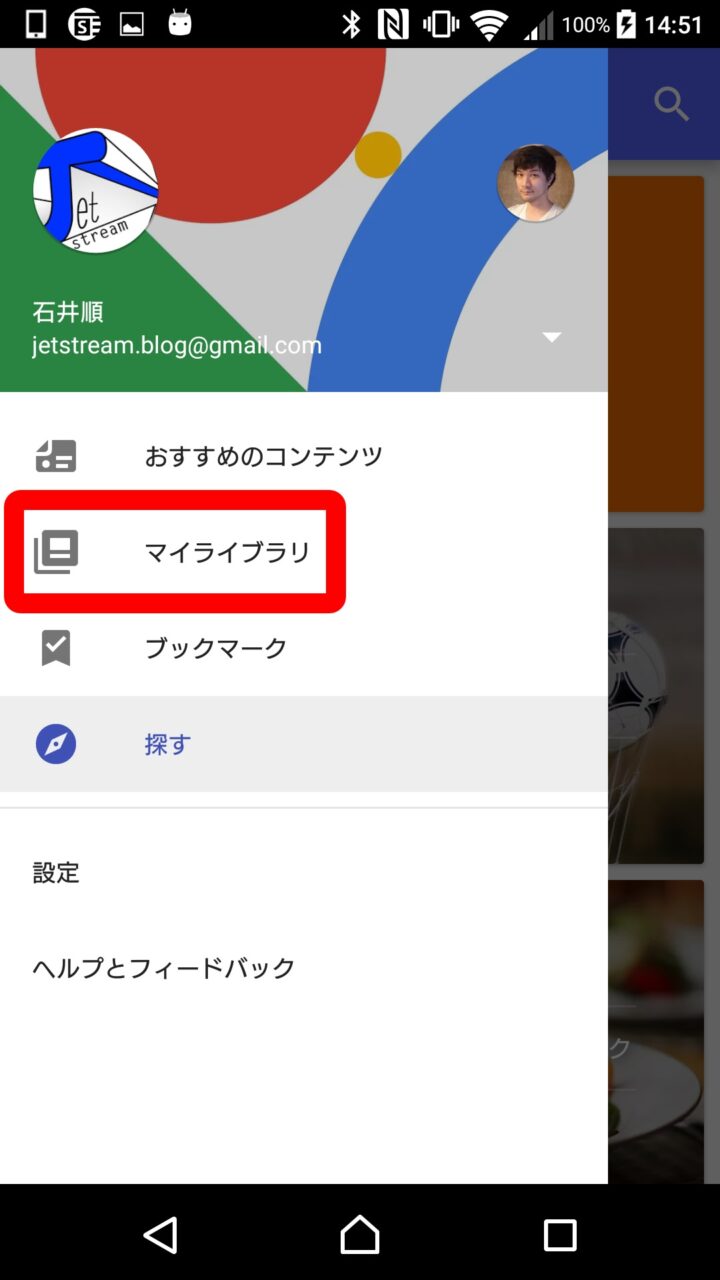Switch to the secondary account photo

click(535, 183)
